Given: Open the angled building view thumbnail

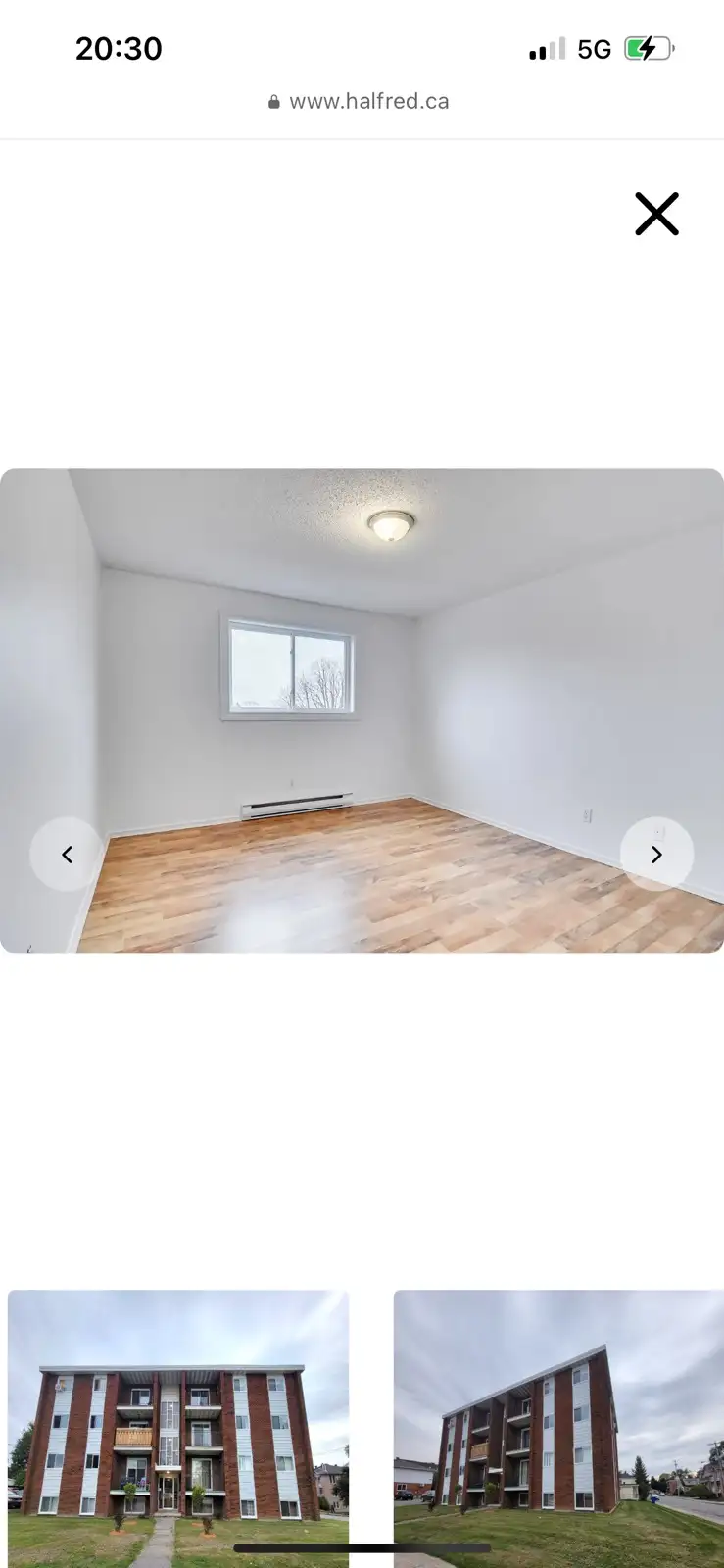Looking at the screenshot, I should 558,1429.
